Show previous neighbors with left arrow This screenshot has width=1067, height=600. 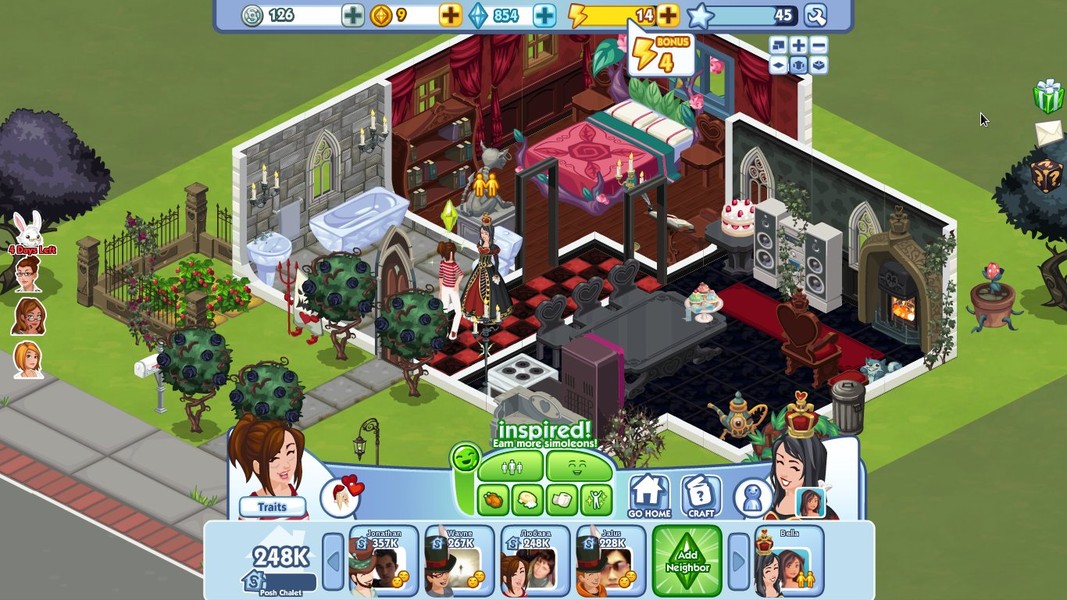click(333, 561)
